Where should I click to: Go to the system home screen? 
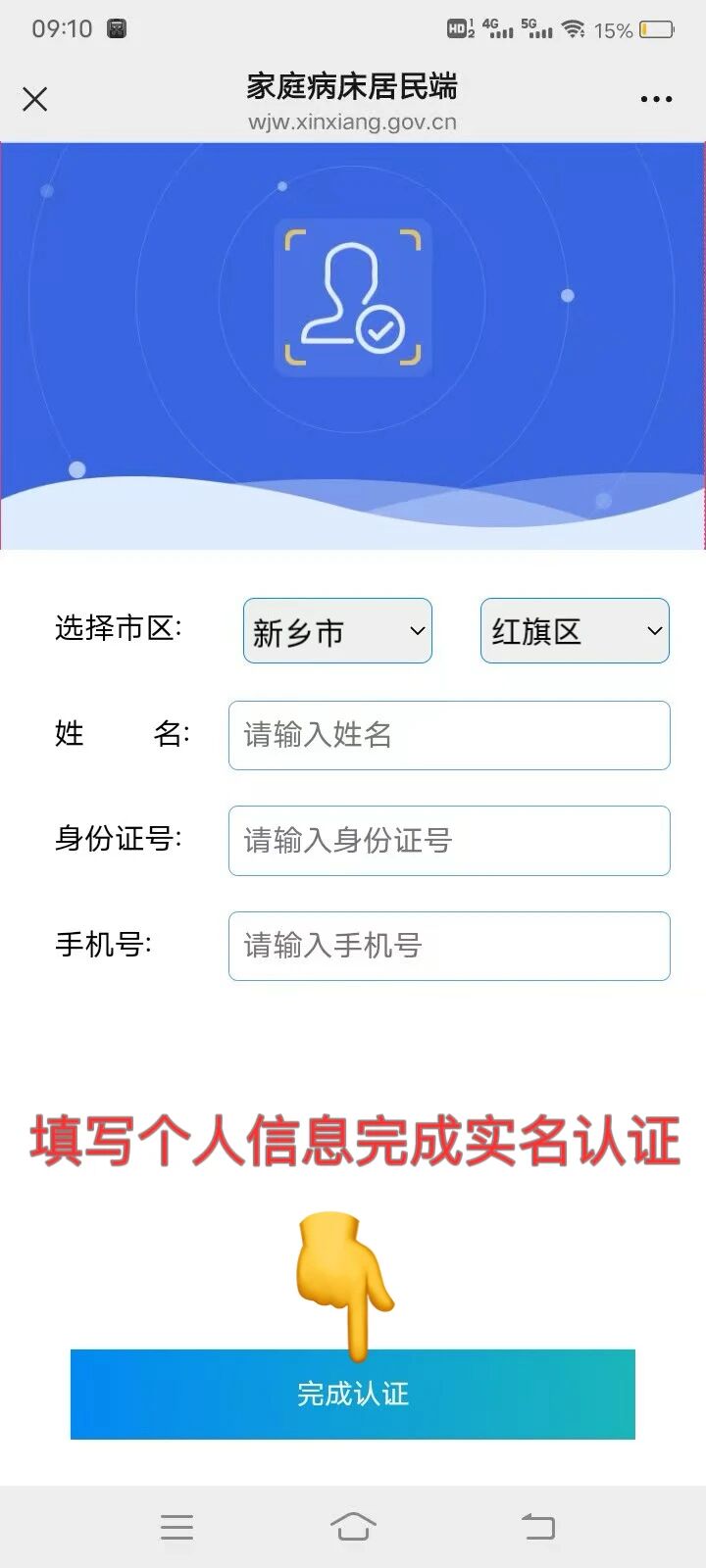point(353,1526)
